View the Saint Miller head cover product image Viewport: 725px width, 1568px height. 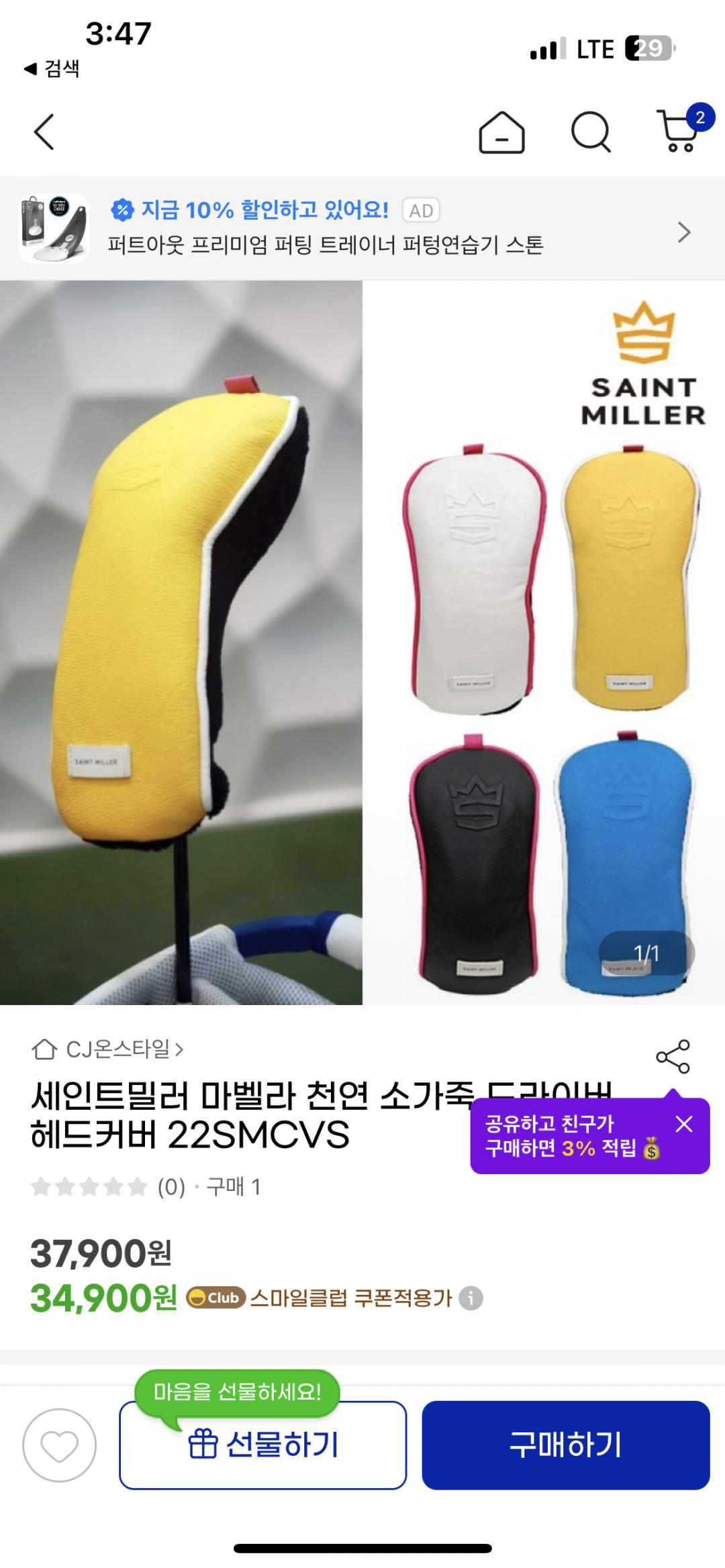tap(362, 643)
